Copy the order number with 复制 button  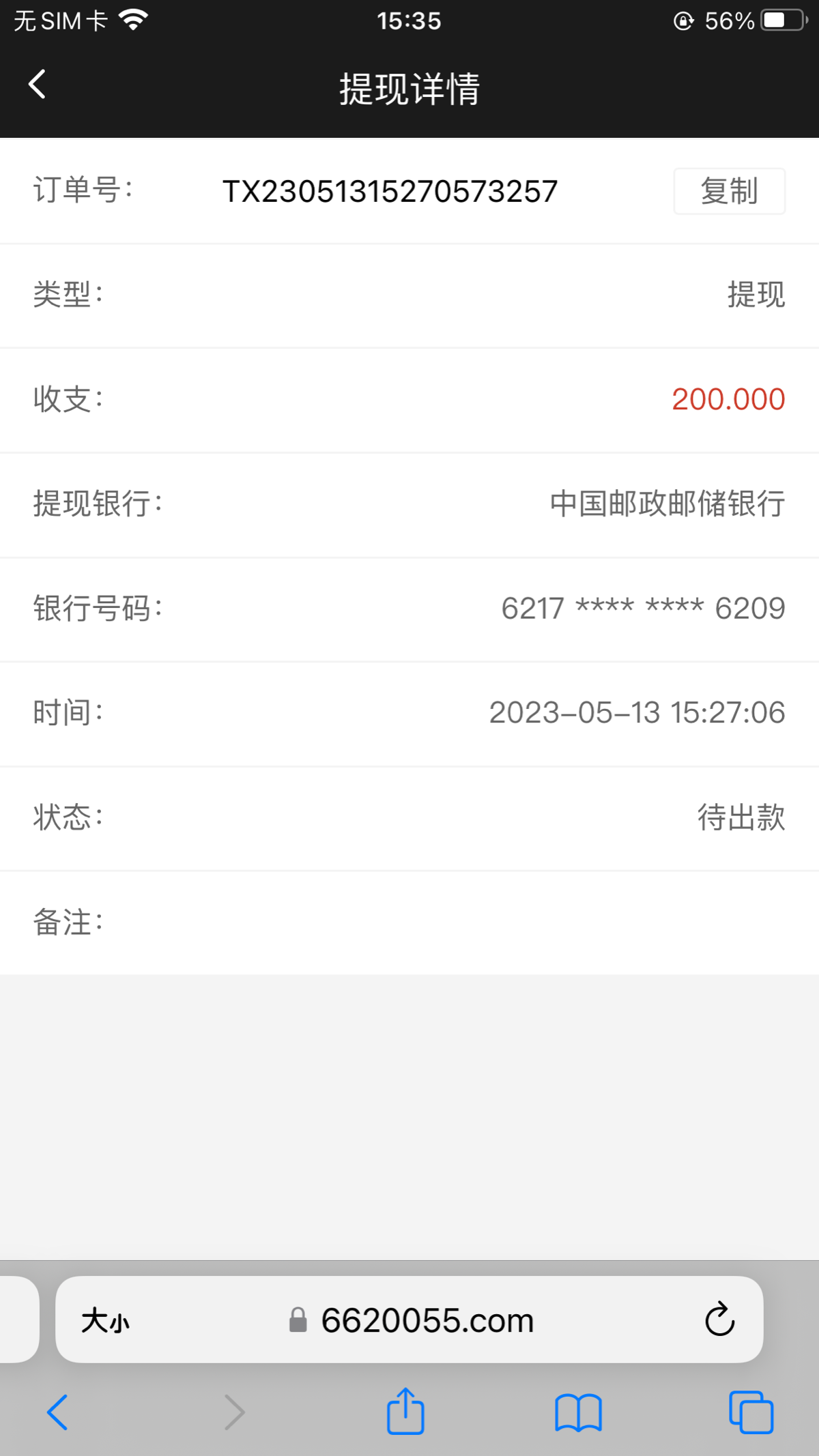(x=728, y=191)
